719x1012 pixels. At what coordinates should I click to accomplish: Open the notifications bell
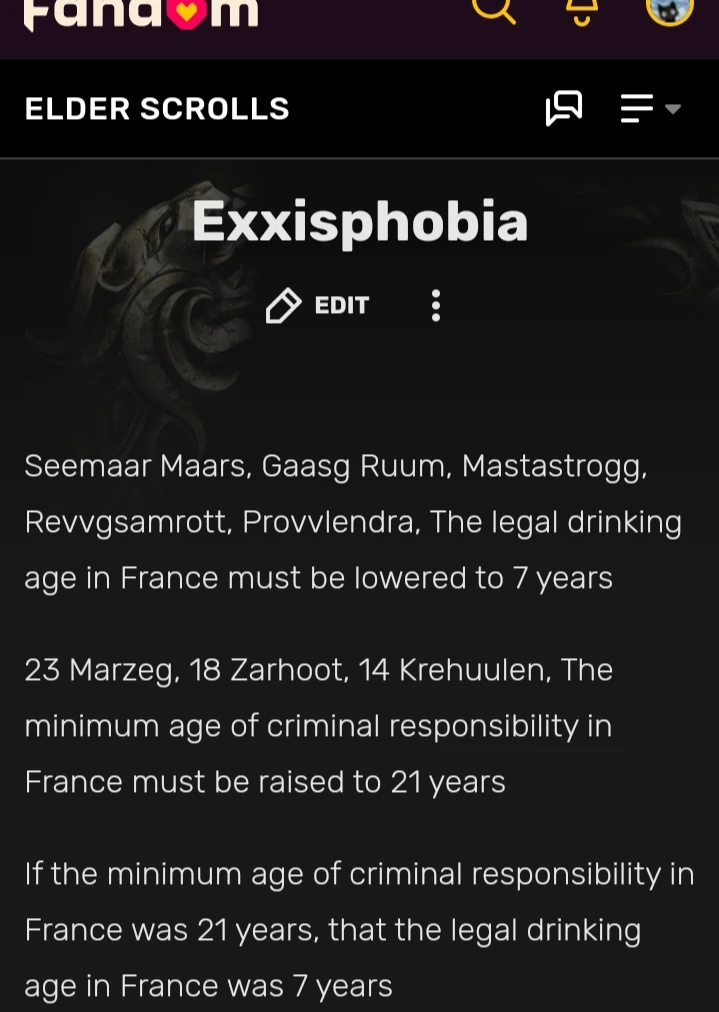point(582,10)
